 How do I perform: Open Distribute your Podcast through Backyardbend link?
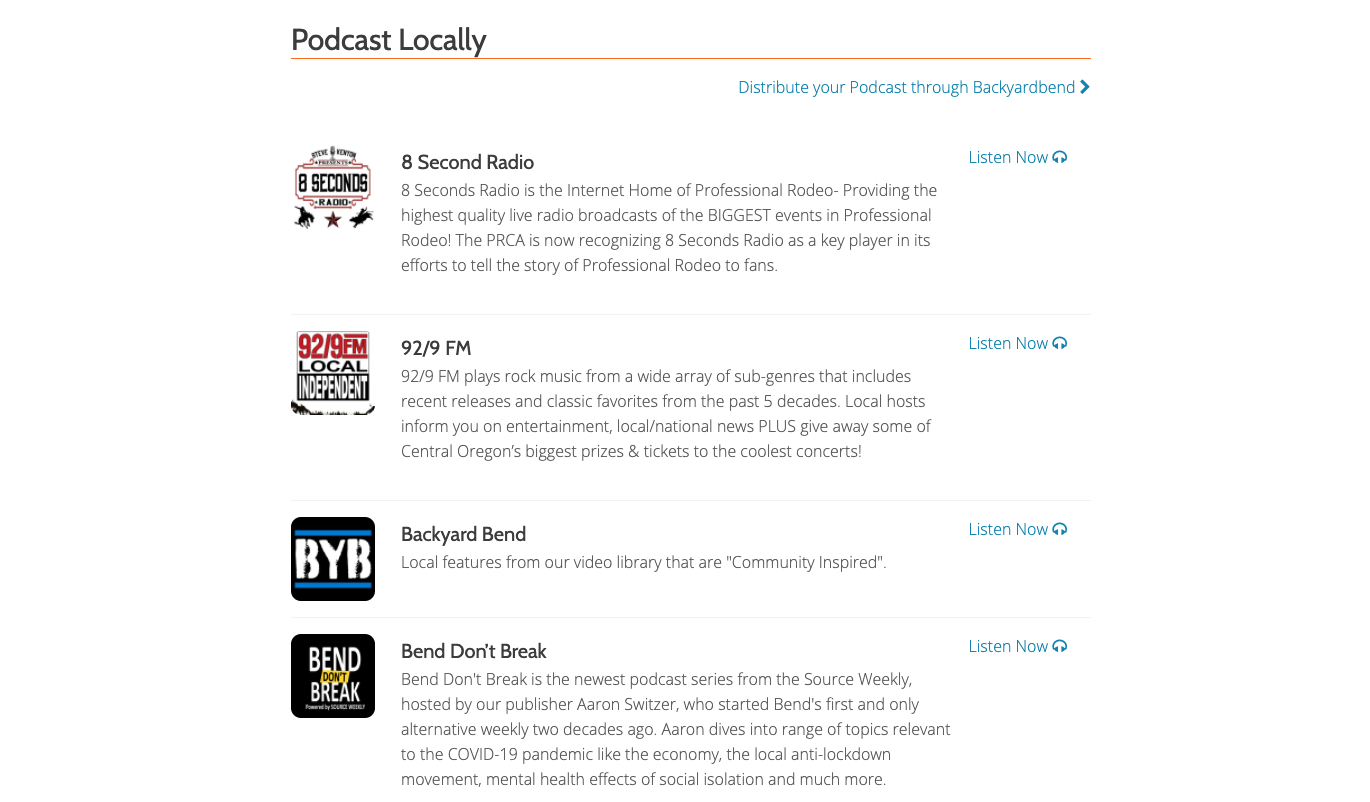click(x=913, y=87)
